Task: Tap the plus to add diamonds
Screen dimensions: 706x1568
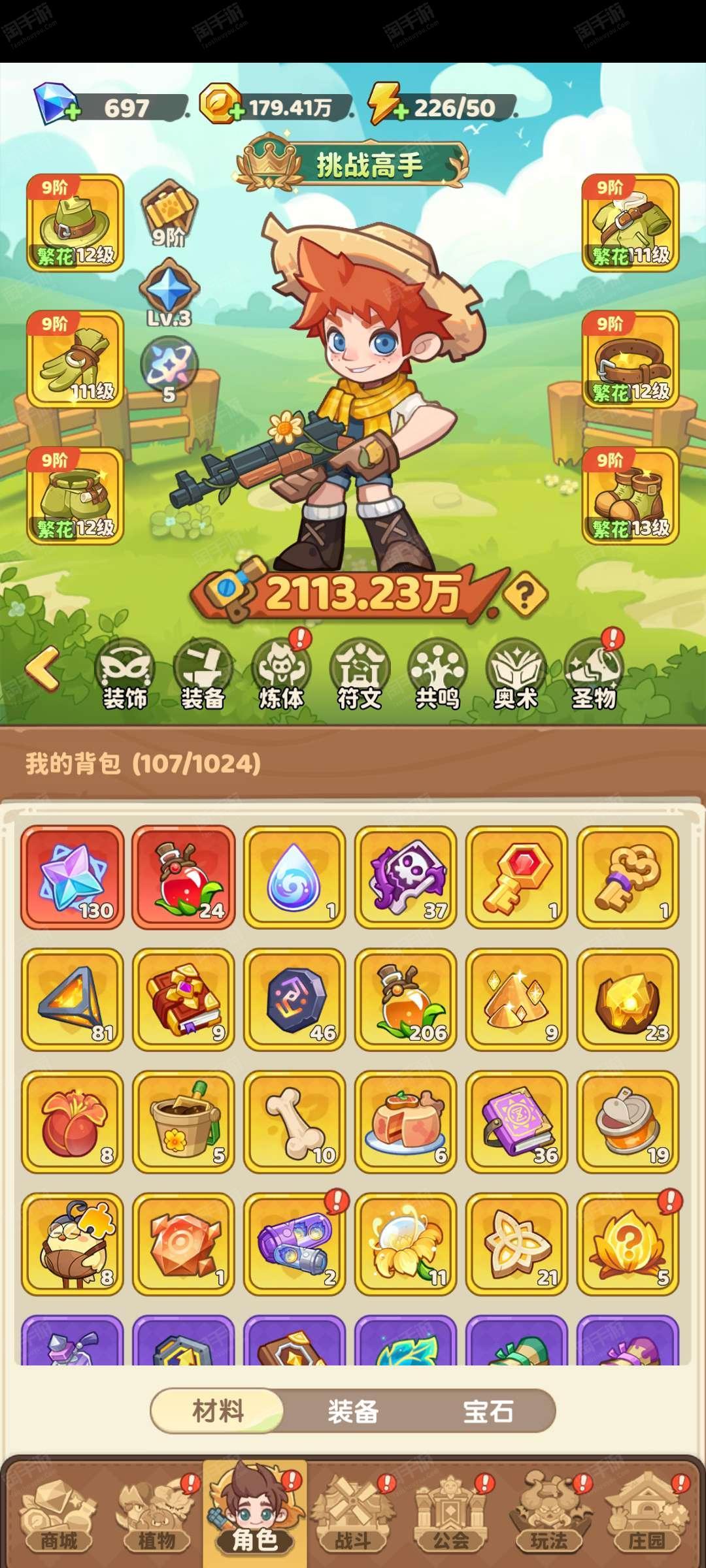Action: (73, 112)
